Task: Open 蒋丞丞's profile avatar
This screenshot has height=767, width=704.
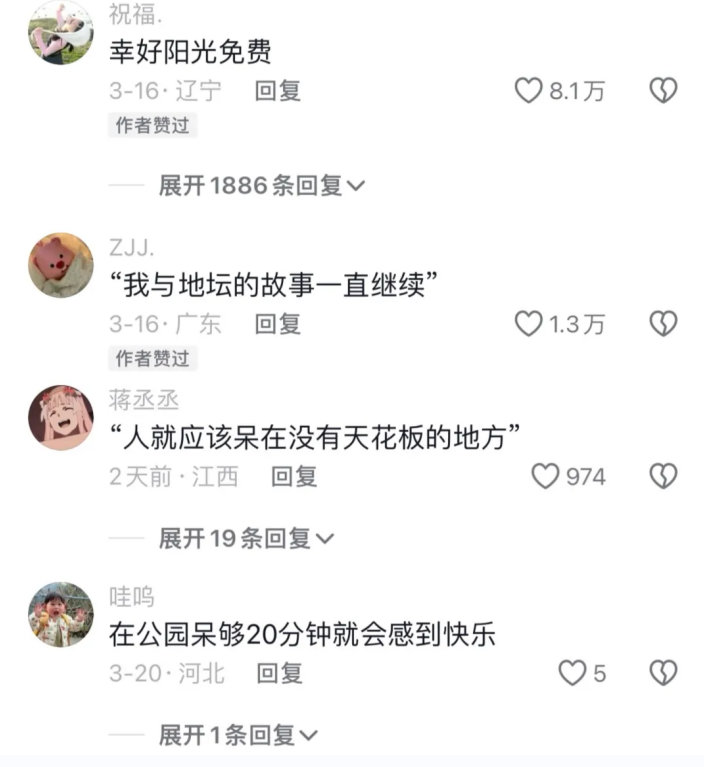Action: pyautogui.click(x=60, y=417)
